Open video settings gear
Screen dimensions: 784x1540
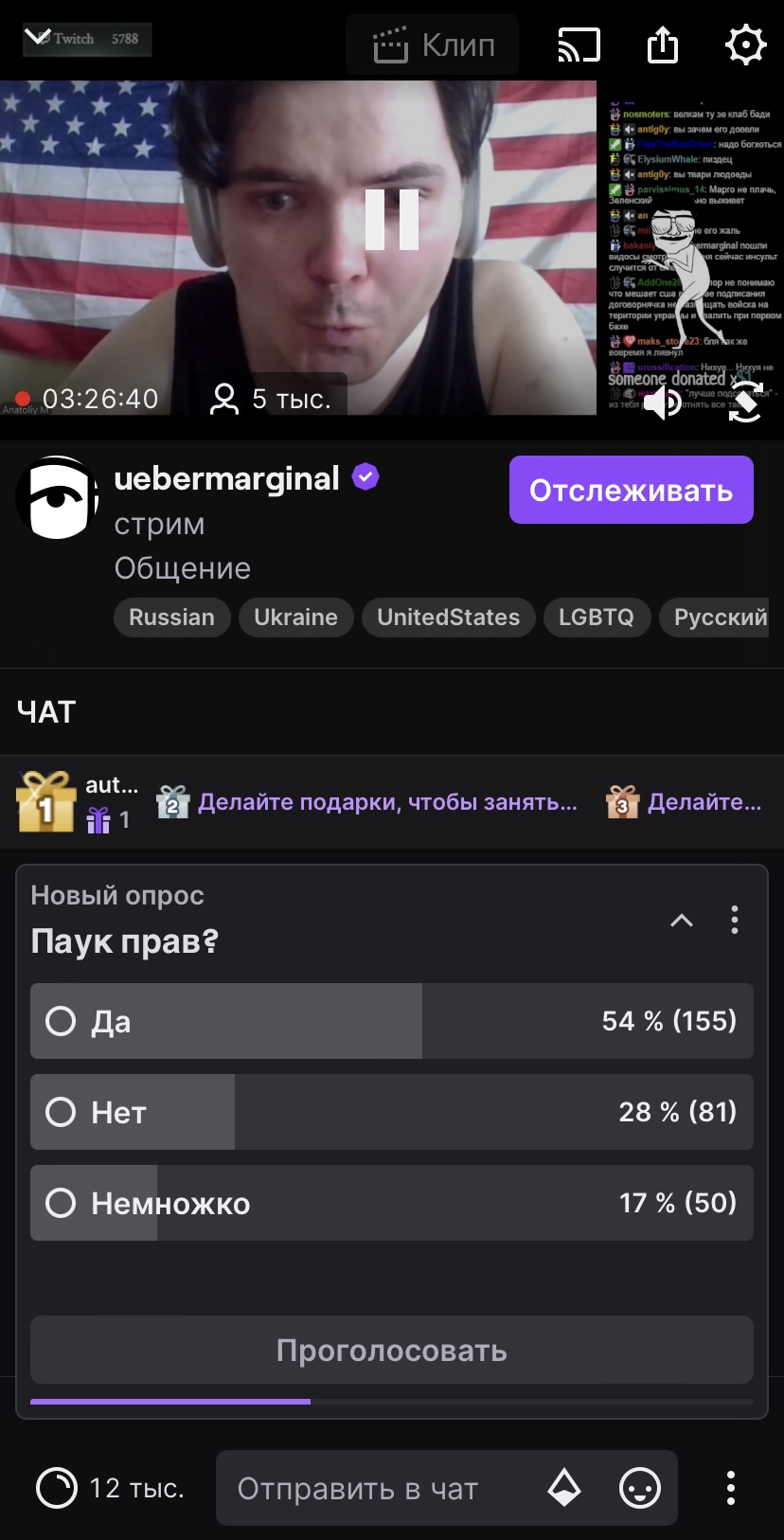coord(745,45)
